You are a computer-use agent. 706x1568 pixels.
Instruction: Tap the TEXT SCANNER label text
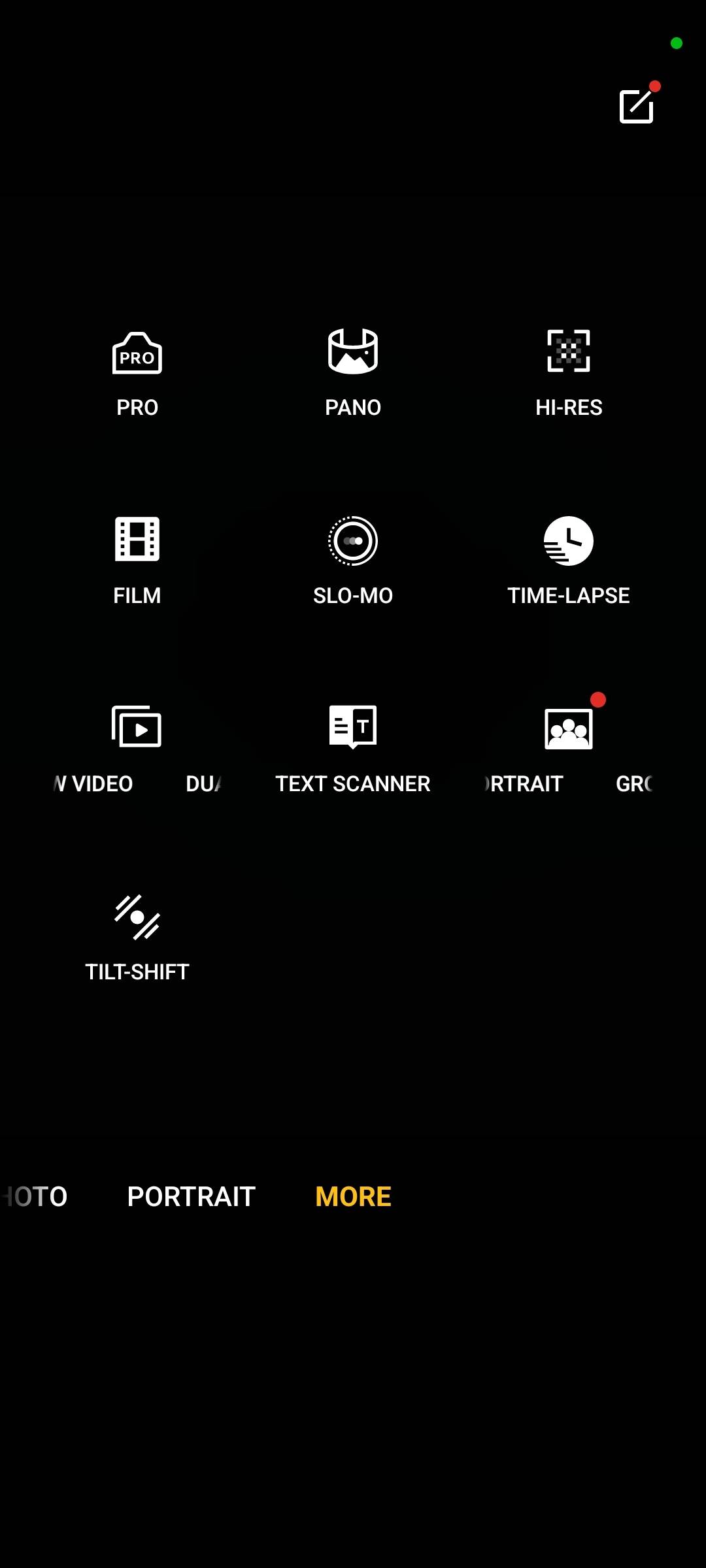pos(353,783)
